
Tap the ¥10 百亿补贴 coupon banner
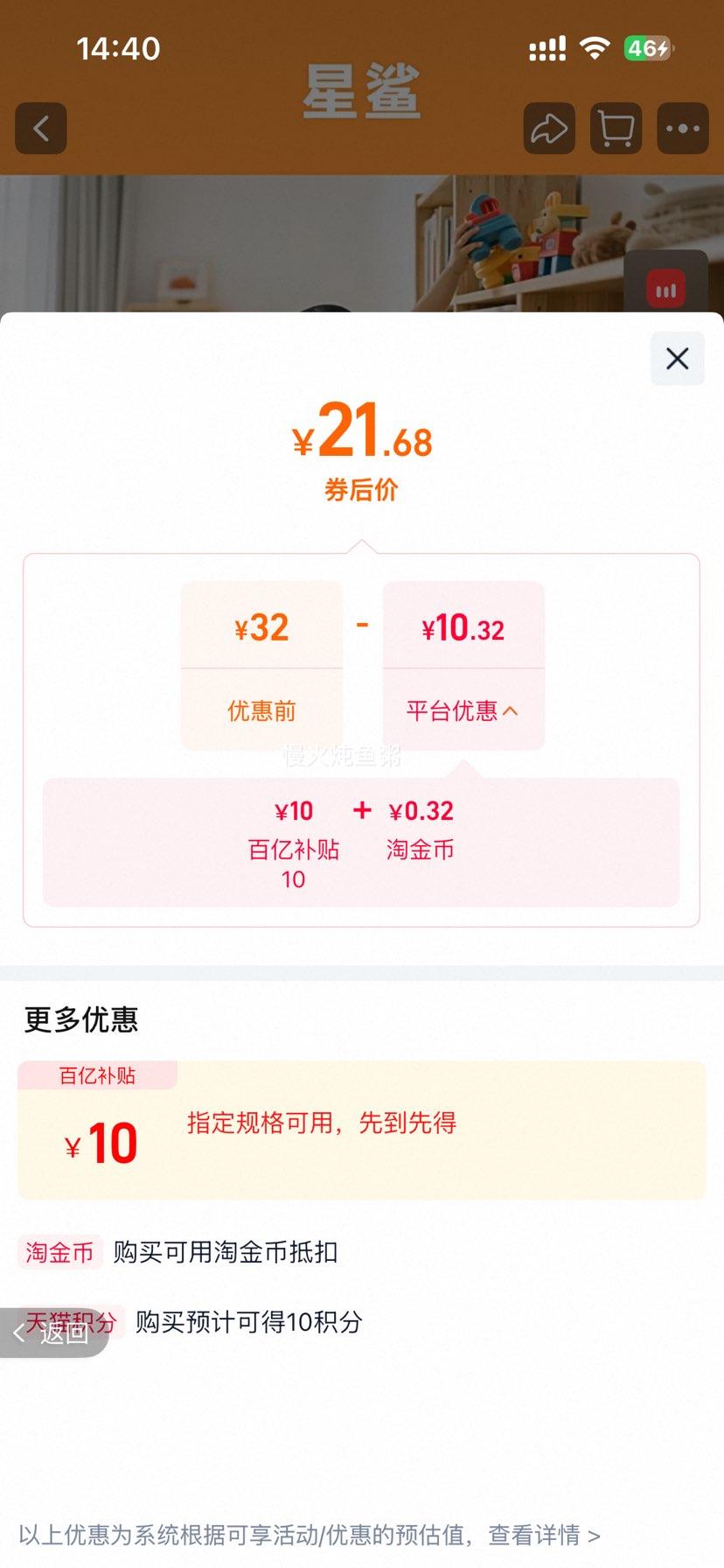361,1132
